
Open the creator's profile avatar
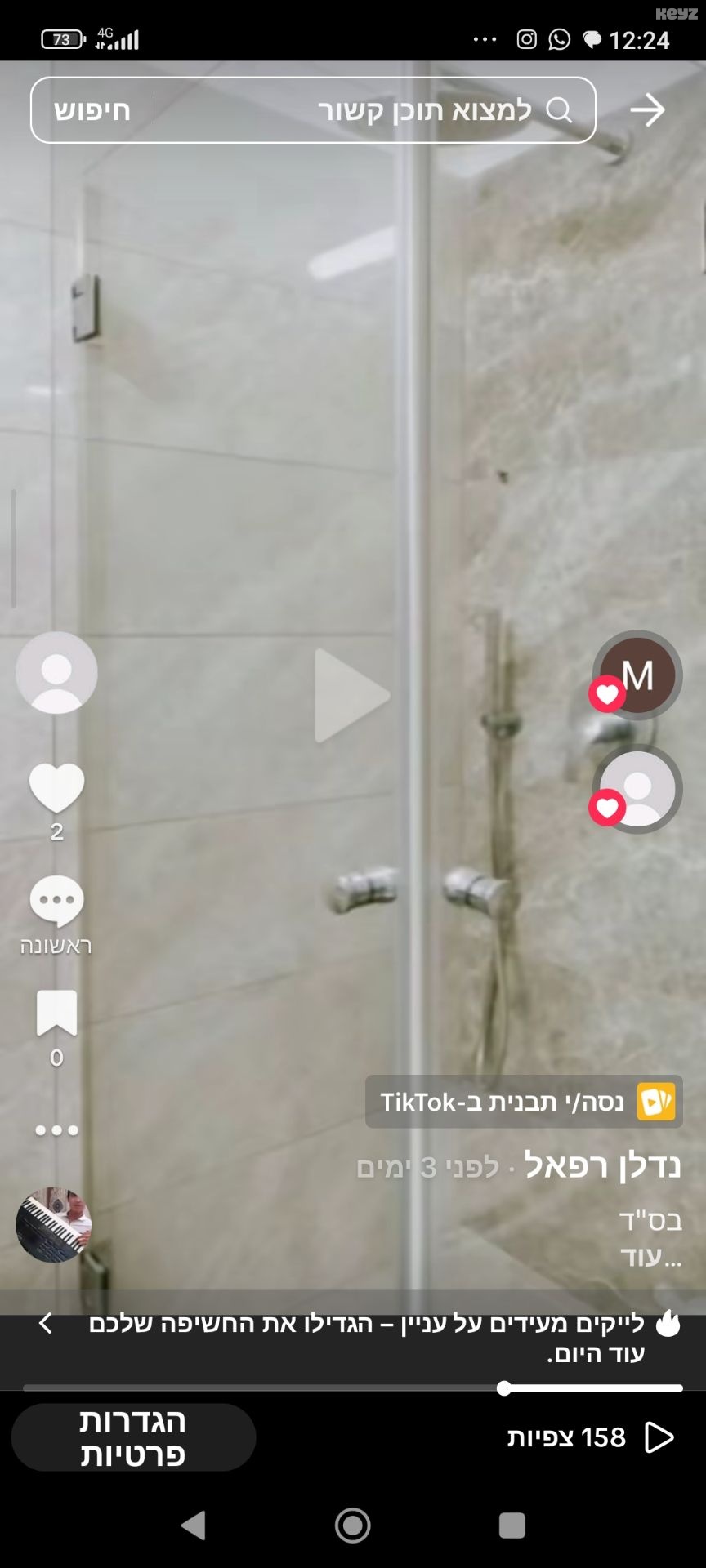(56, 673)
